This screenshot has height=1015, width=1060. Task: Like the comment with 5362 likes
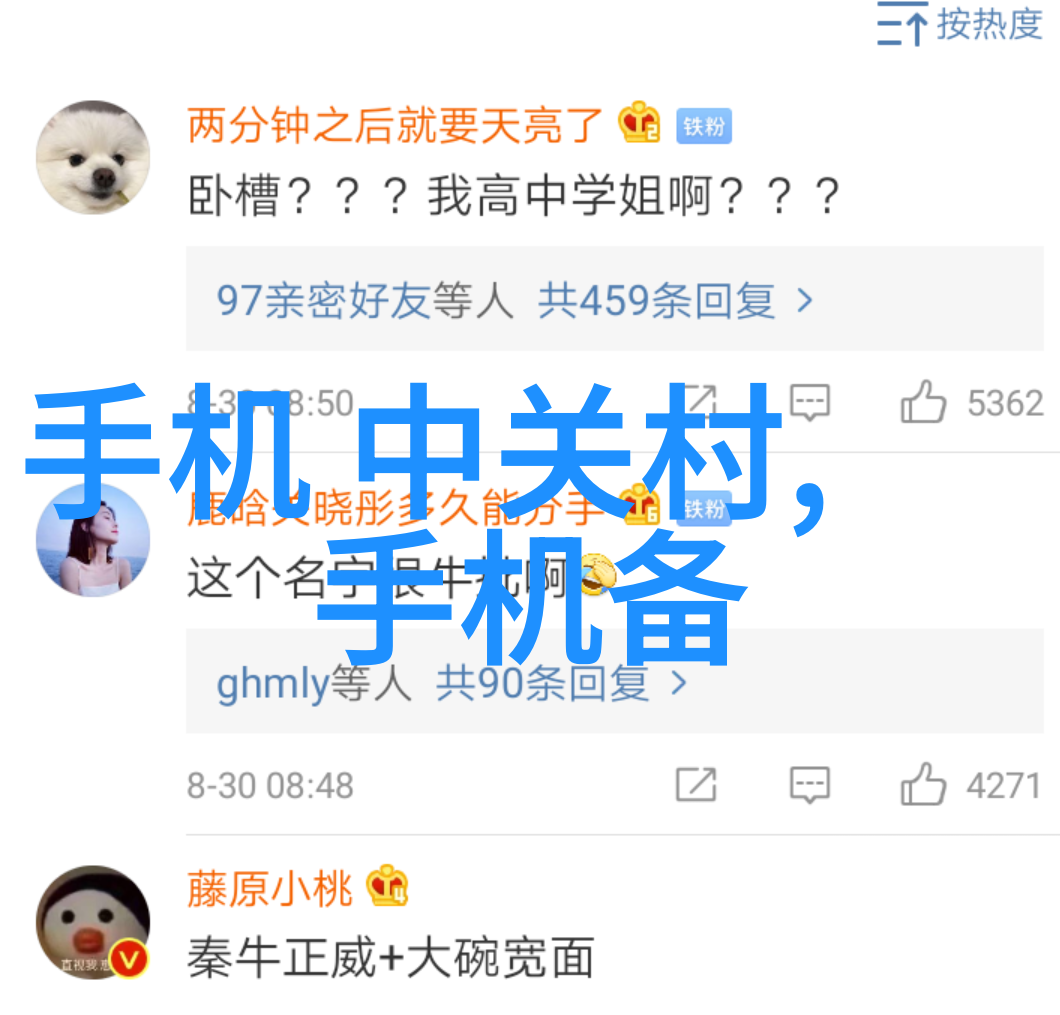coord(922,404)
